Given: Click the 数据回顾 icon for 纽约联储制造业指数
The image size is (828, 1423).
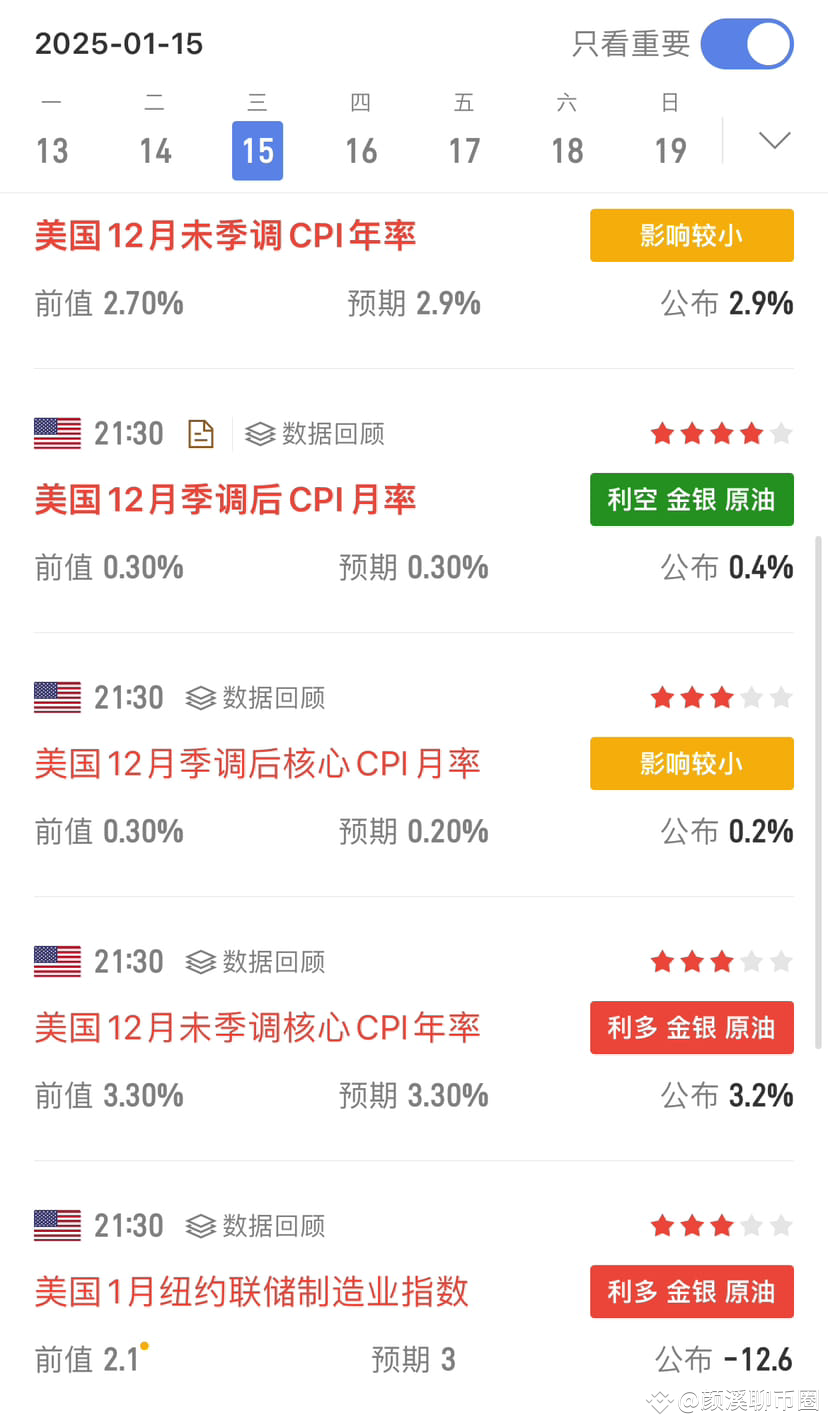Looking at the screenshot, I should pyautogui.click(x=197, y=1225).
